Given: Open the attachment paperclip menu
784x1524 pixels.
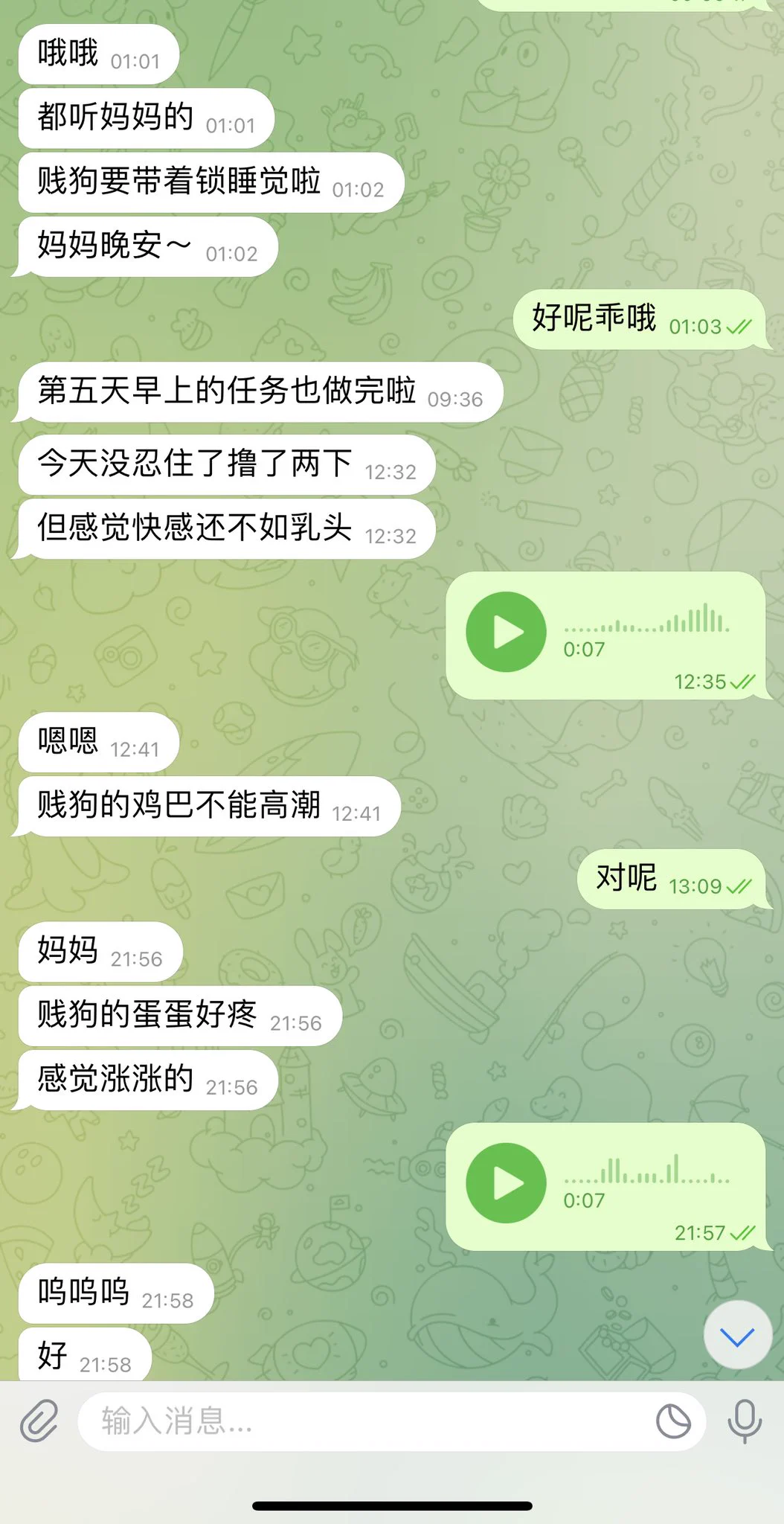Looking at the screenshot, I should point(39,1421).
